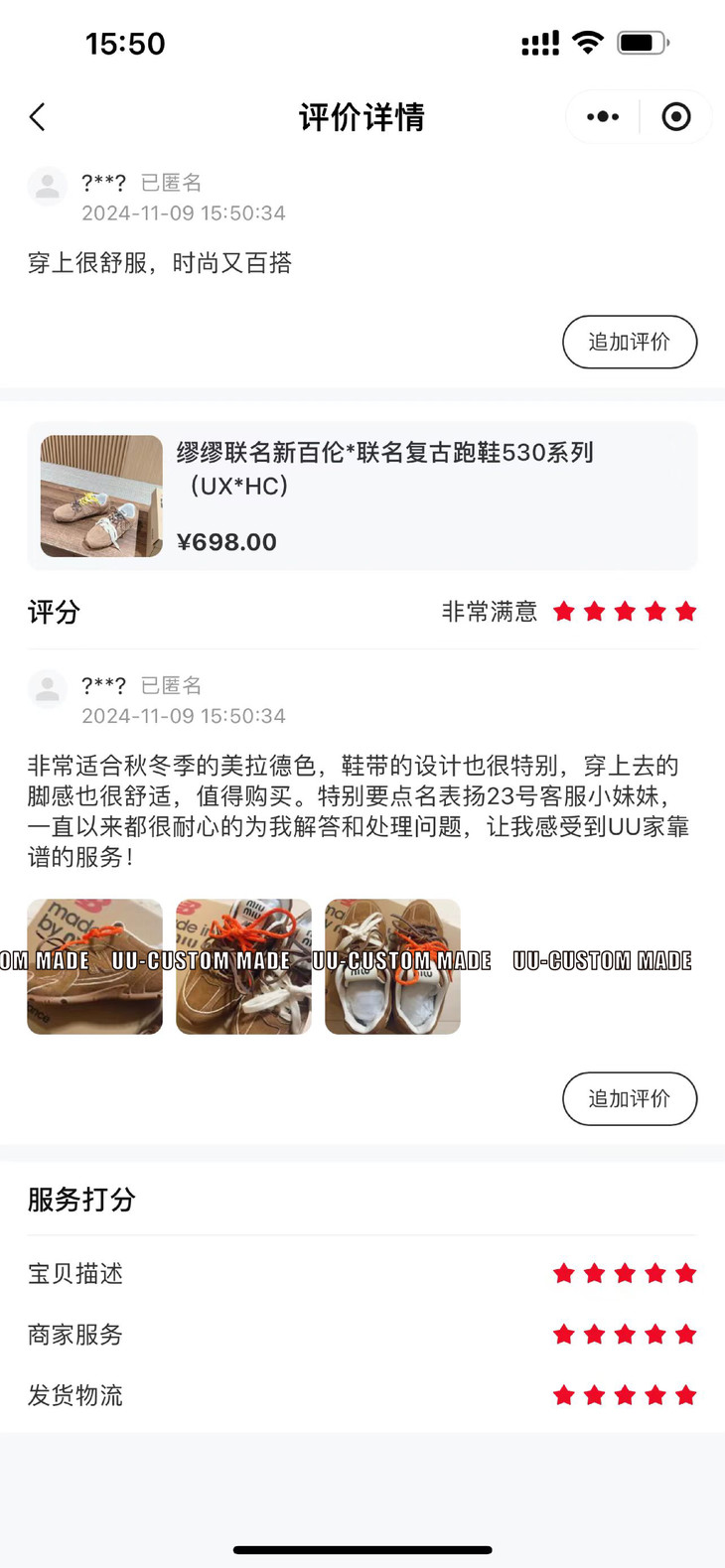Tap 追加评价 under the 穿上很舒服 review

click(630, 342)
